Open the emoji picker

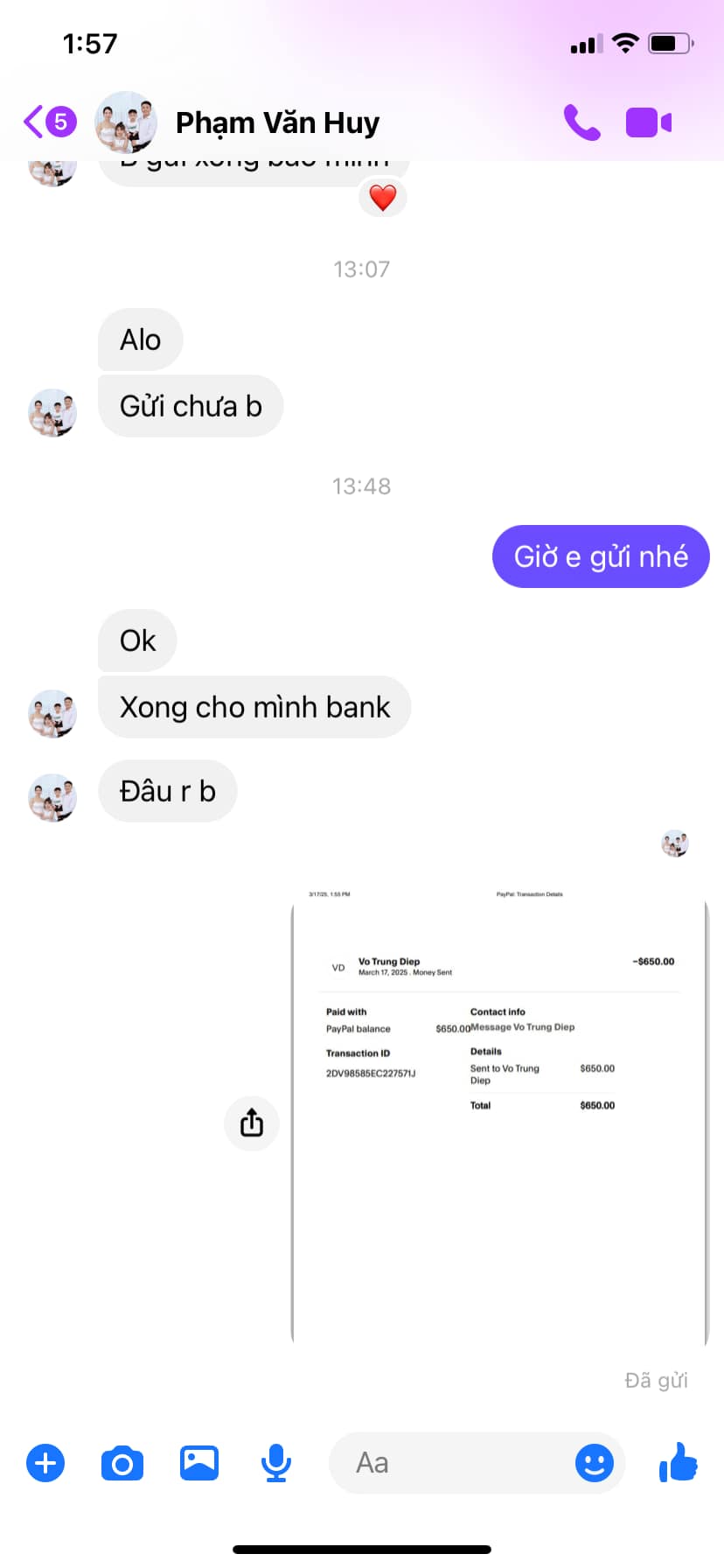(x=595, y=1463)
